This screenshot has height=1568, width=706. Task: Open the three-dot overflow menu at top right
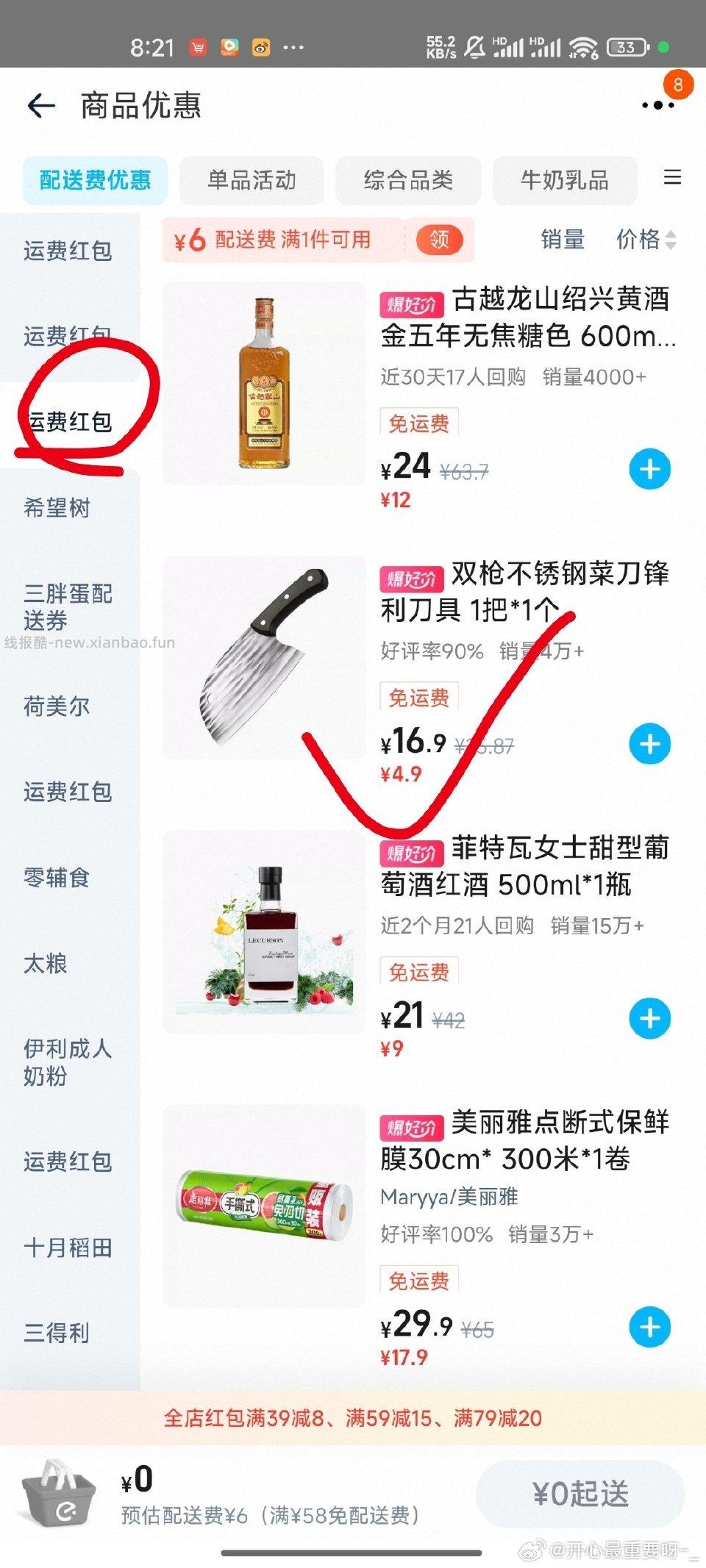coord(655,105)
